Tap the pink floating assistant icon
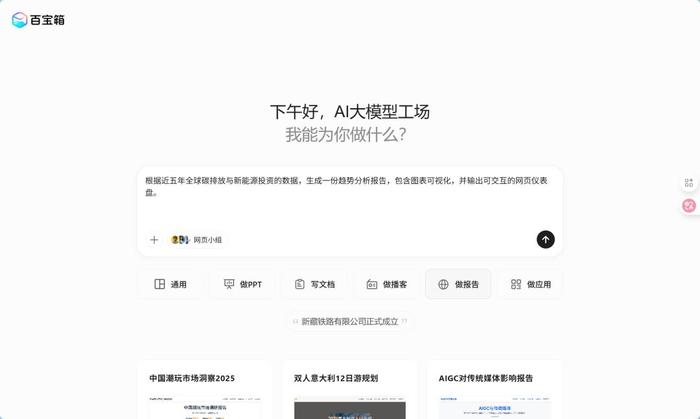The width and height of the screenshot is (700, 419). click(689, 206)
